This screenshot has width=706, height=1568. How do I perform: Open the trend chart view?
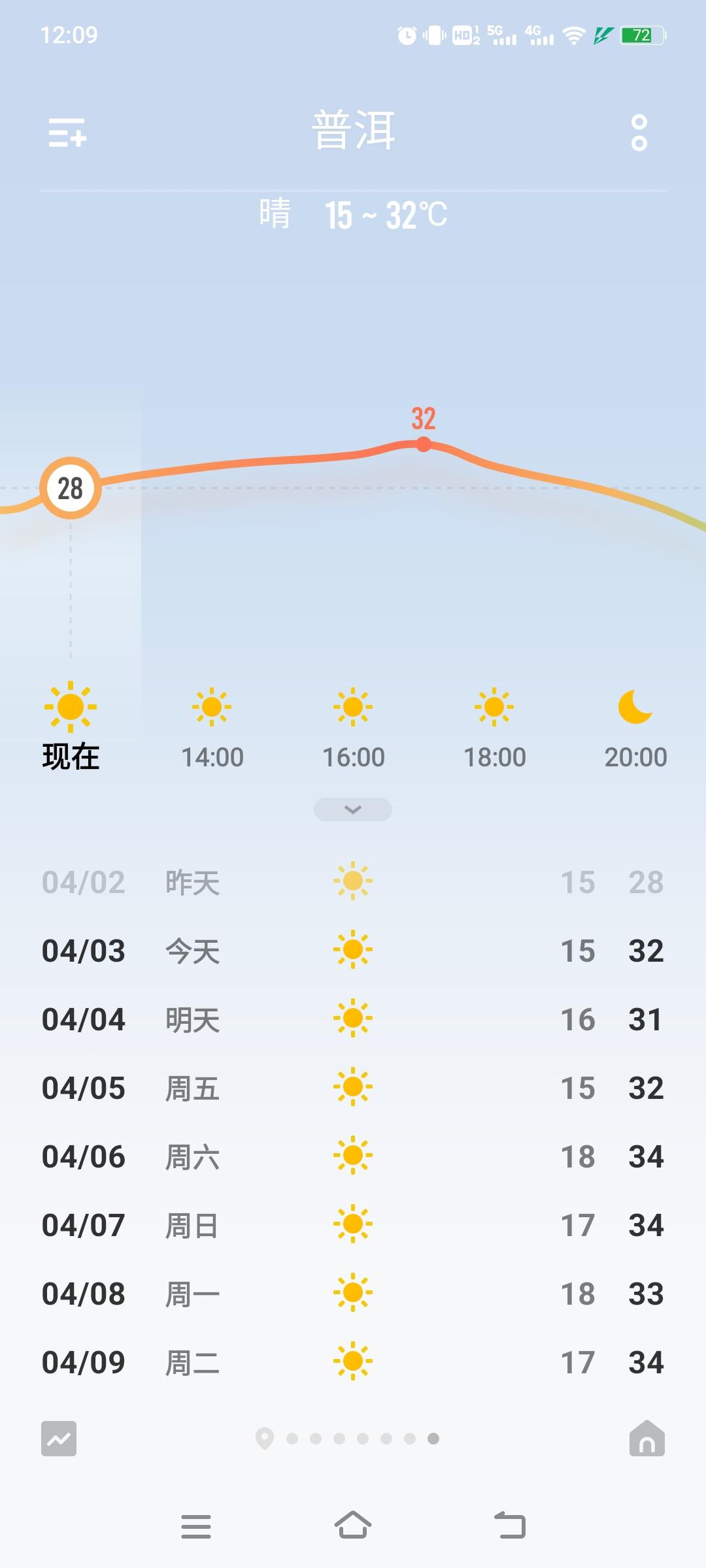(59, 1439)
